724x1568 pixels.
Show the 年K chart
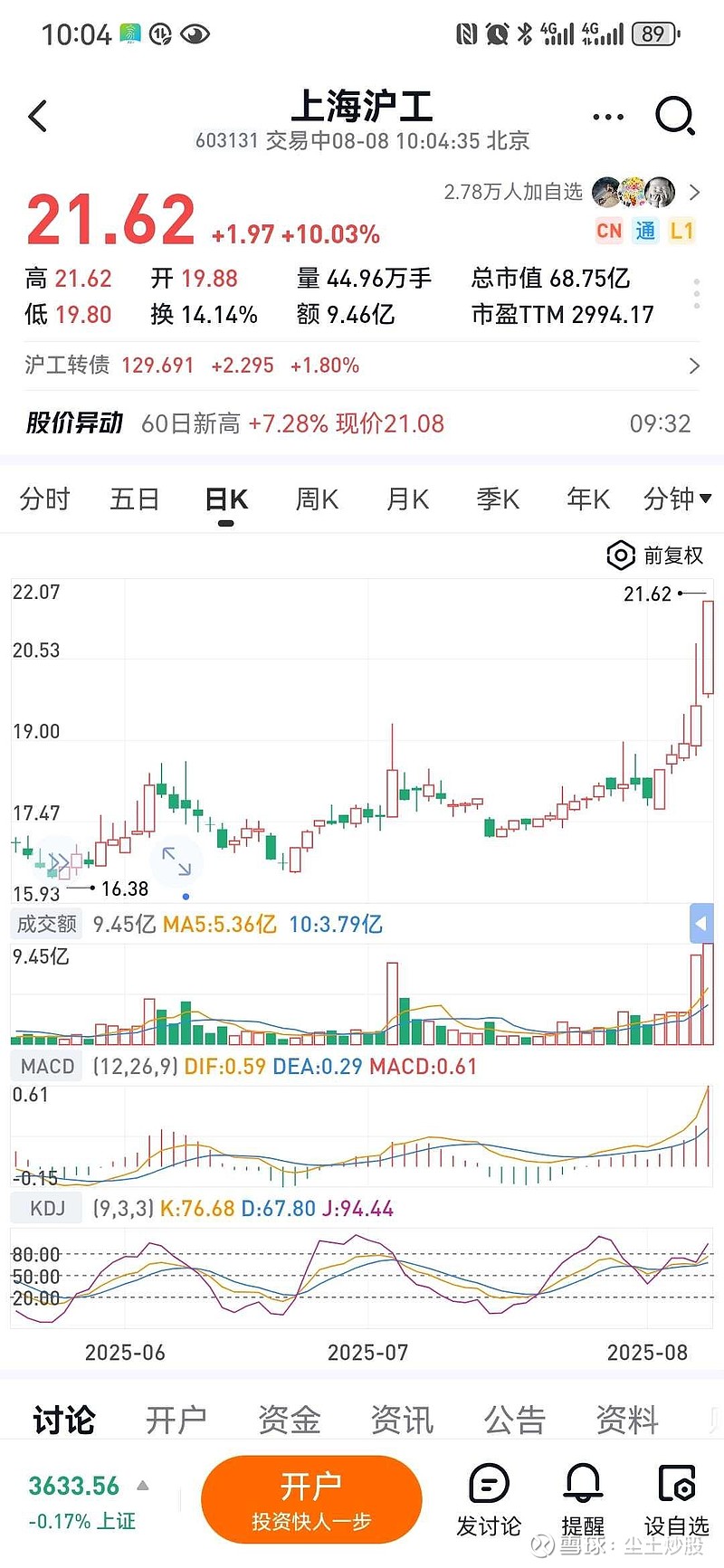click(x=588, y=499)
